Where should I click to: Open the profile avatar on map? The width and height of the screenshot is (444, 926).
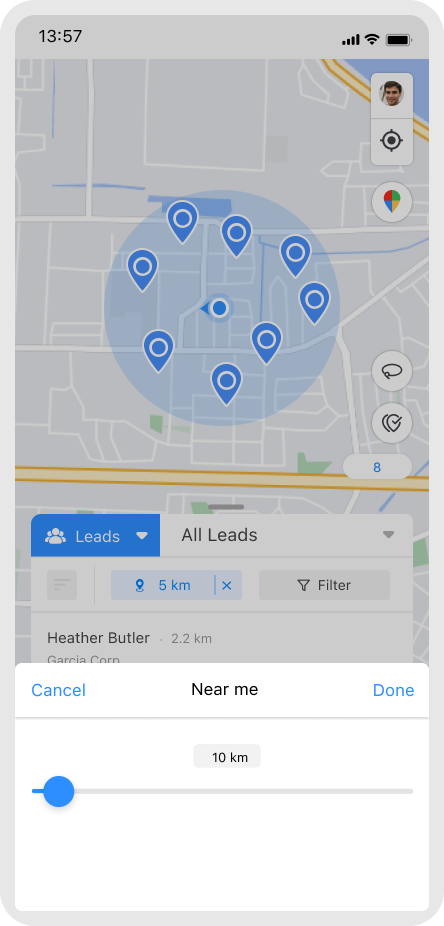click(391, 94)
